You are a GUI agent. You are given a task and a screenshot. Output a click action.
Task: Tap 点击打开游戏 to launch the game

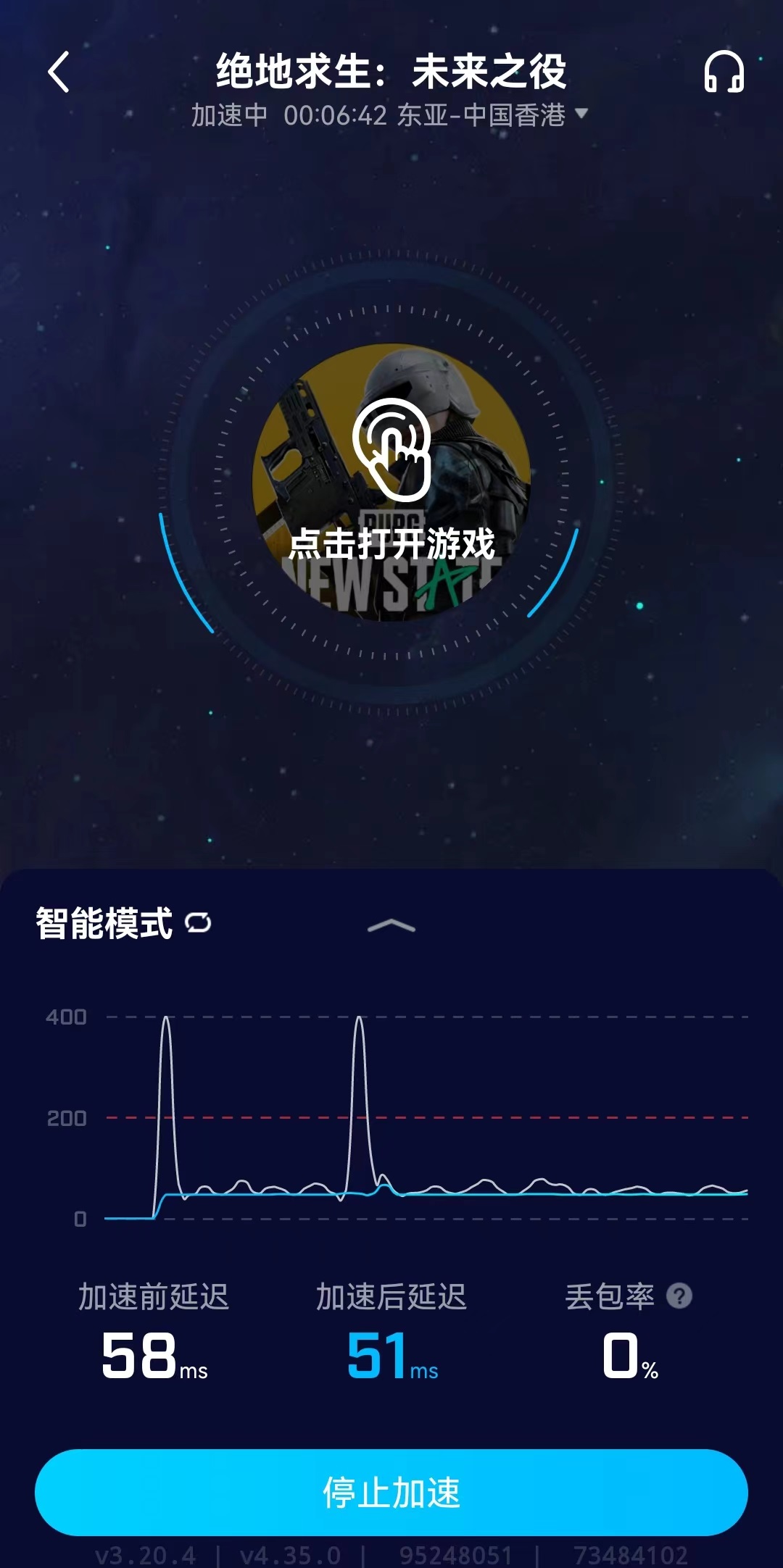[x=391, y=482]
